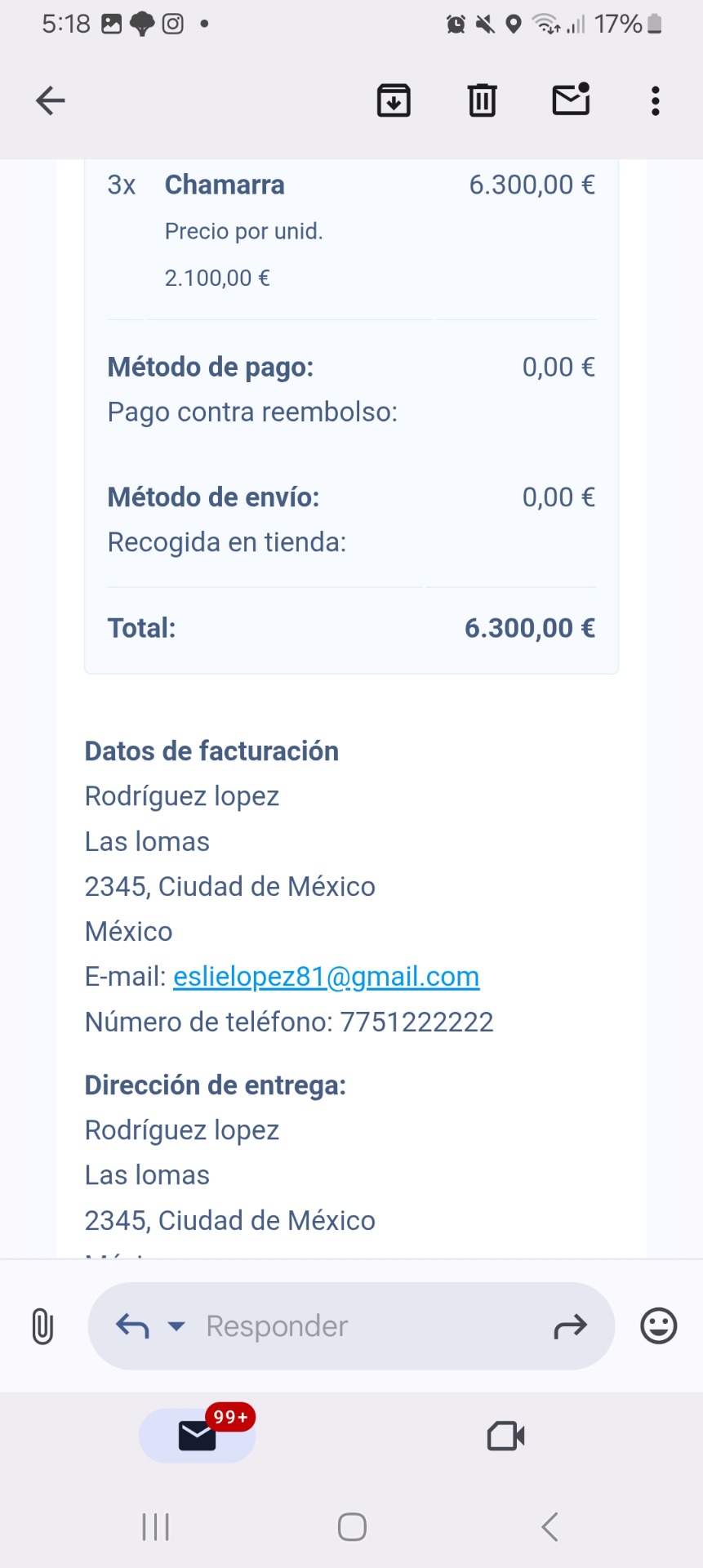The height and width of the screenshot is (1568, 703).
Task: Forward this email
Action: pyautogui.click(x=570, y=1326)
